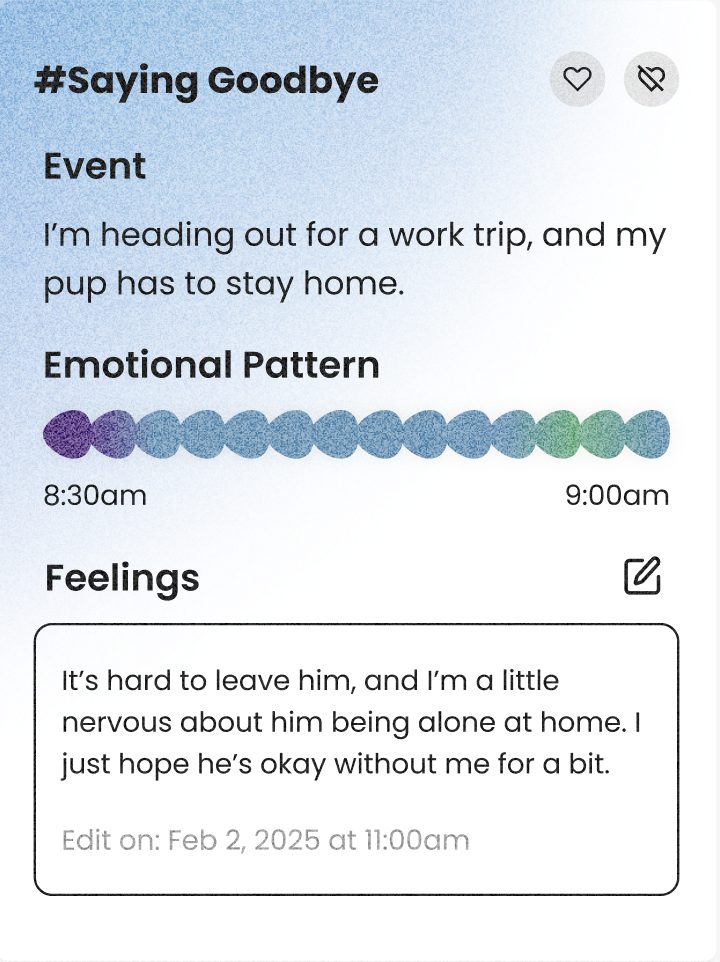Tap the heart icon to like entry
Screen dimensions: 720x962
point(577,78)
